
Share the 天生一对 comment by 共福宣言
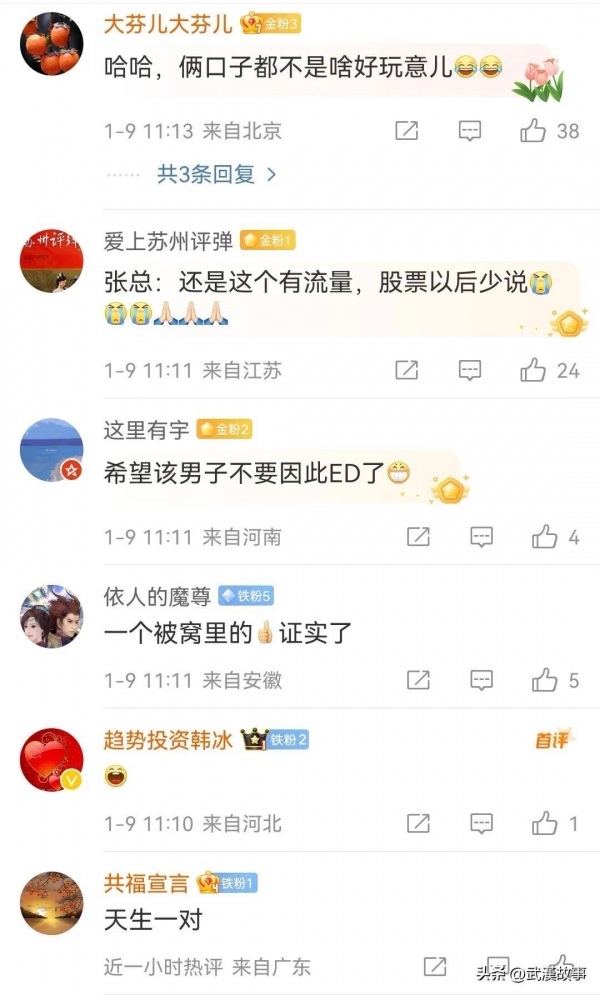click(434, 967)
